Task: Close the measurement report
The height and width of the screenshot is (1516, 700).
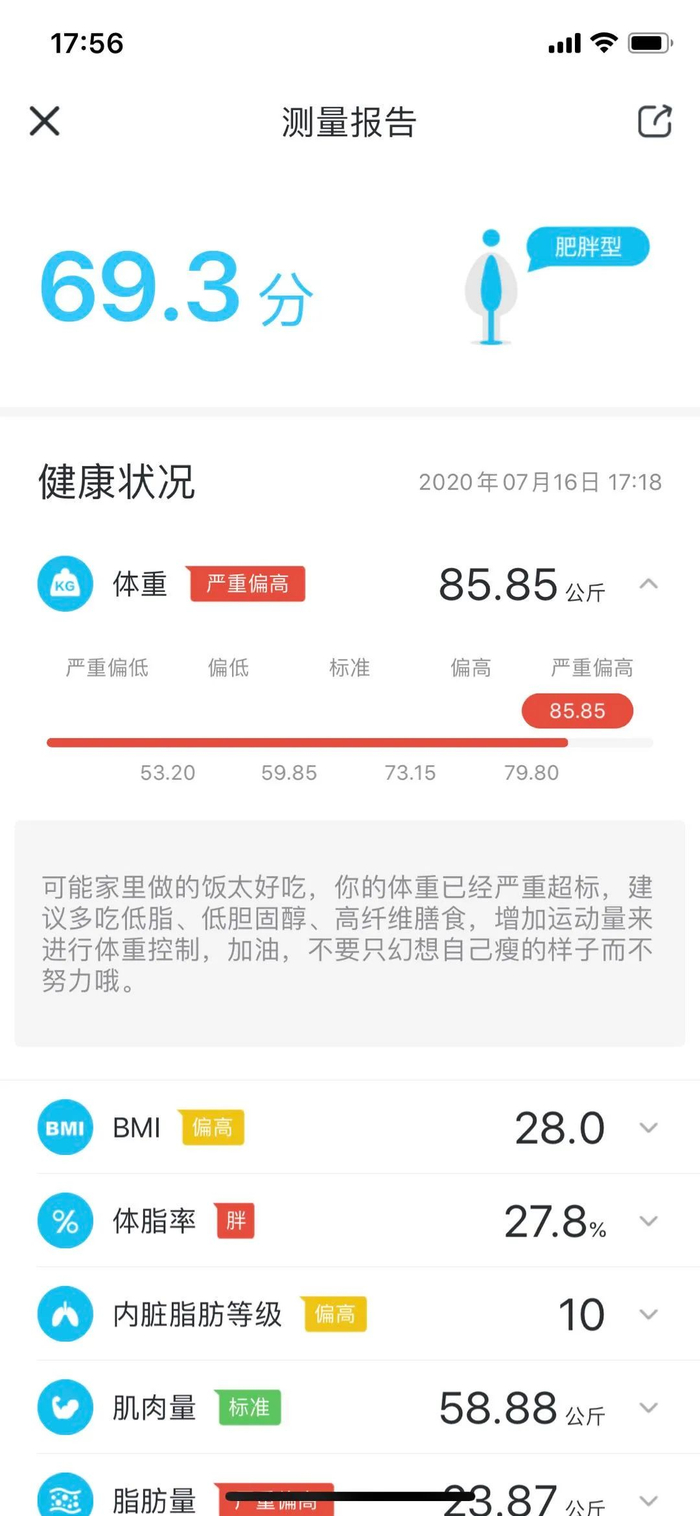Action: (x=45, y=121)
